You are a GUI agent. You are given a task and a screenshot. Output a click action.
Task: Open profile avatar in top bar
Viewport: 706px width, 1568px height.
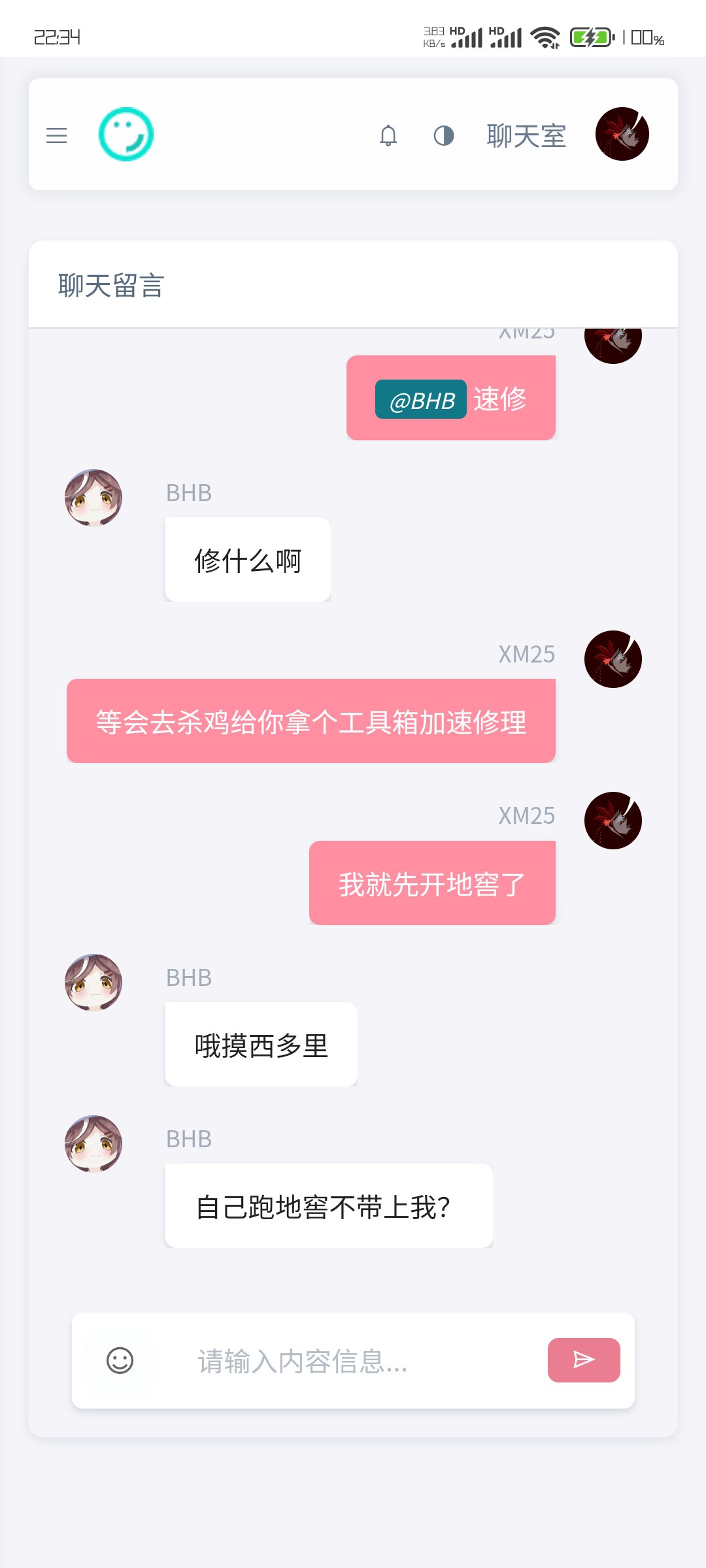(x=622, y=134)
